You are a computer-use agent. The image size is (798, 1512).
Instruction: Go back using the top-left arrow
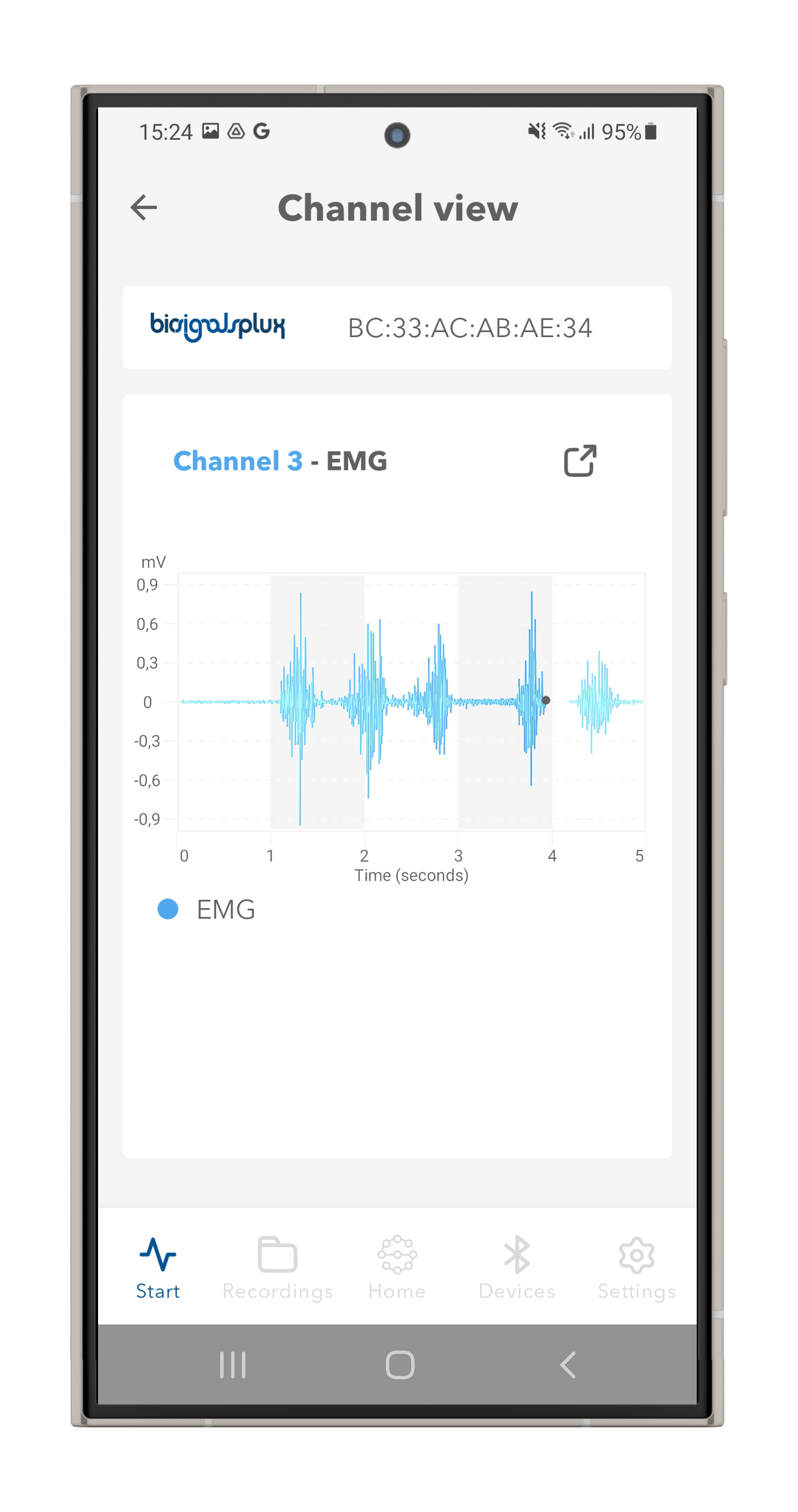(x=144, y=208)
